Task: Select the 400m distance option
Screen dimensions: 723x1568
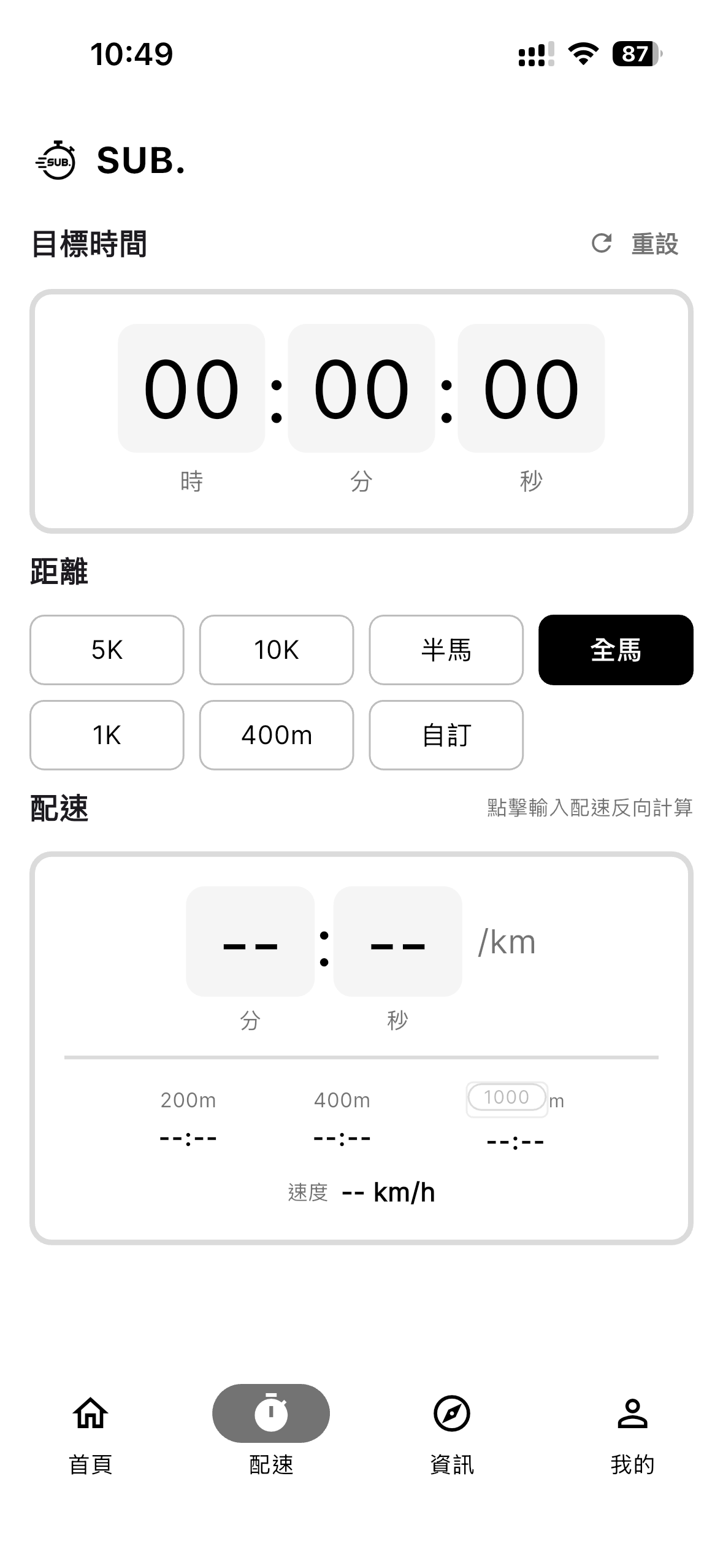Action: click(x=276, y=734)
